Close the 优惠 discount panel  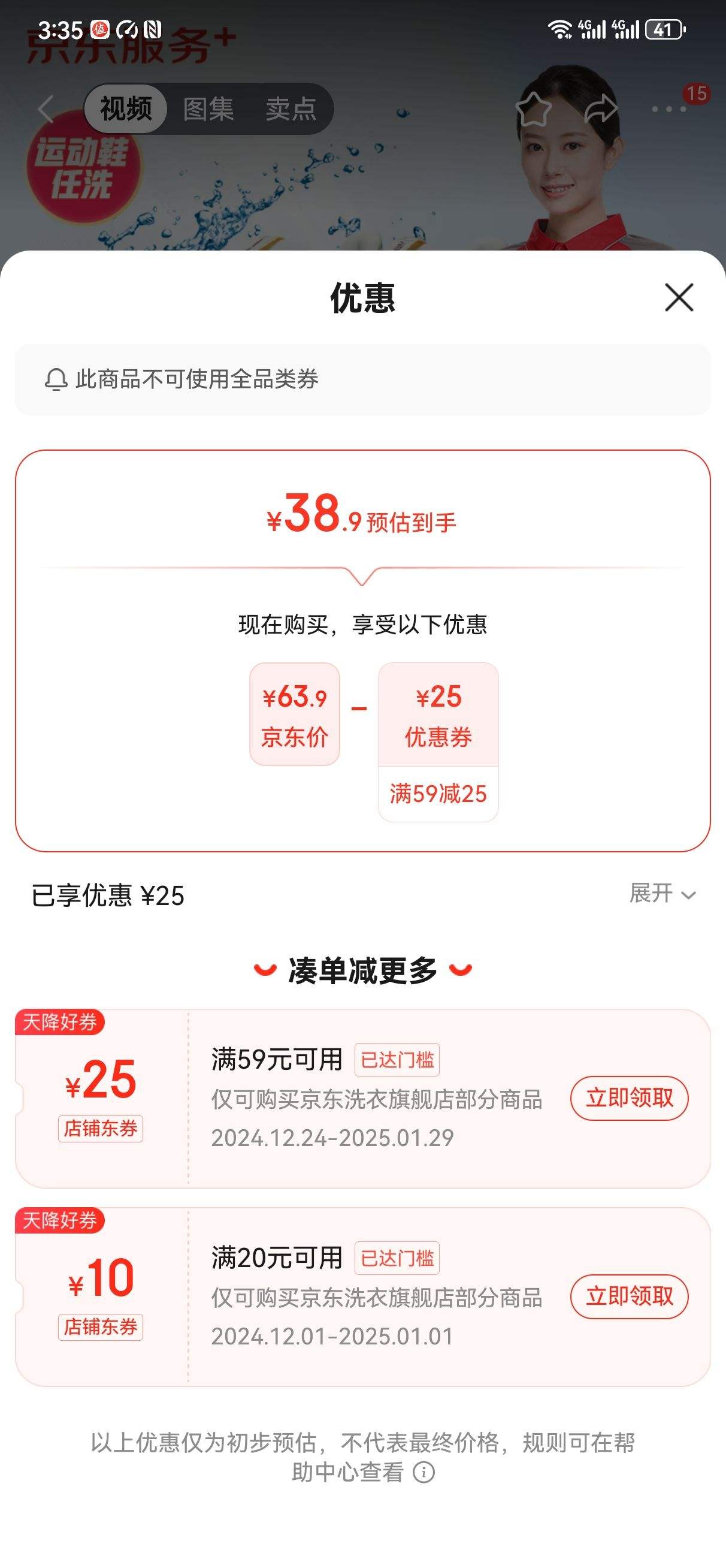[x=679, y=297]
